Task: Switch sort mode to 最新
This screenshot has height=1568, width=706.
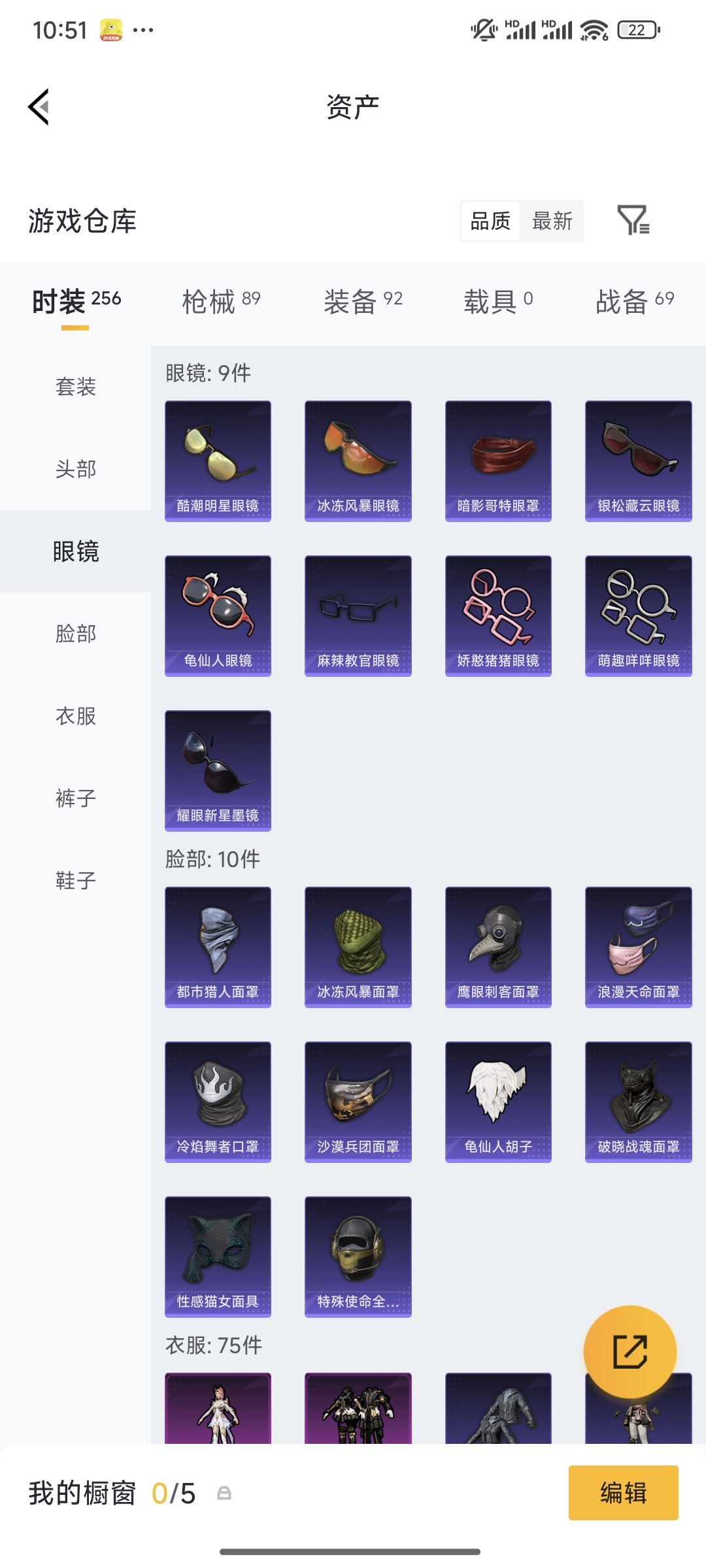Action: point(552,221)
